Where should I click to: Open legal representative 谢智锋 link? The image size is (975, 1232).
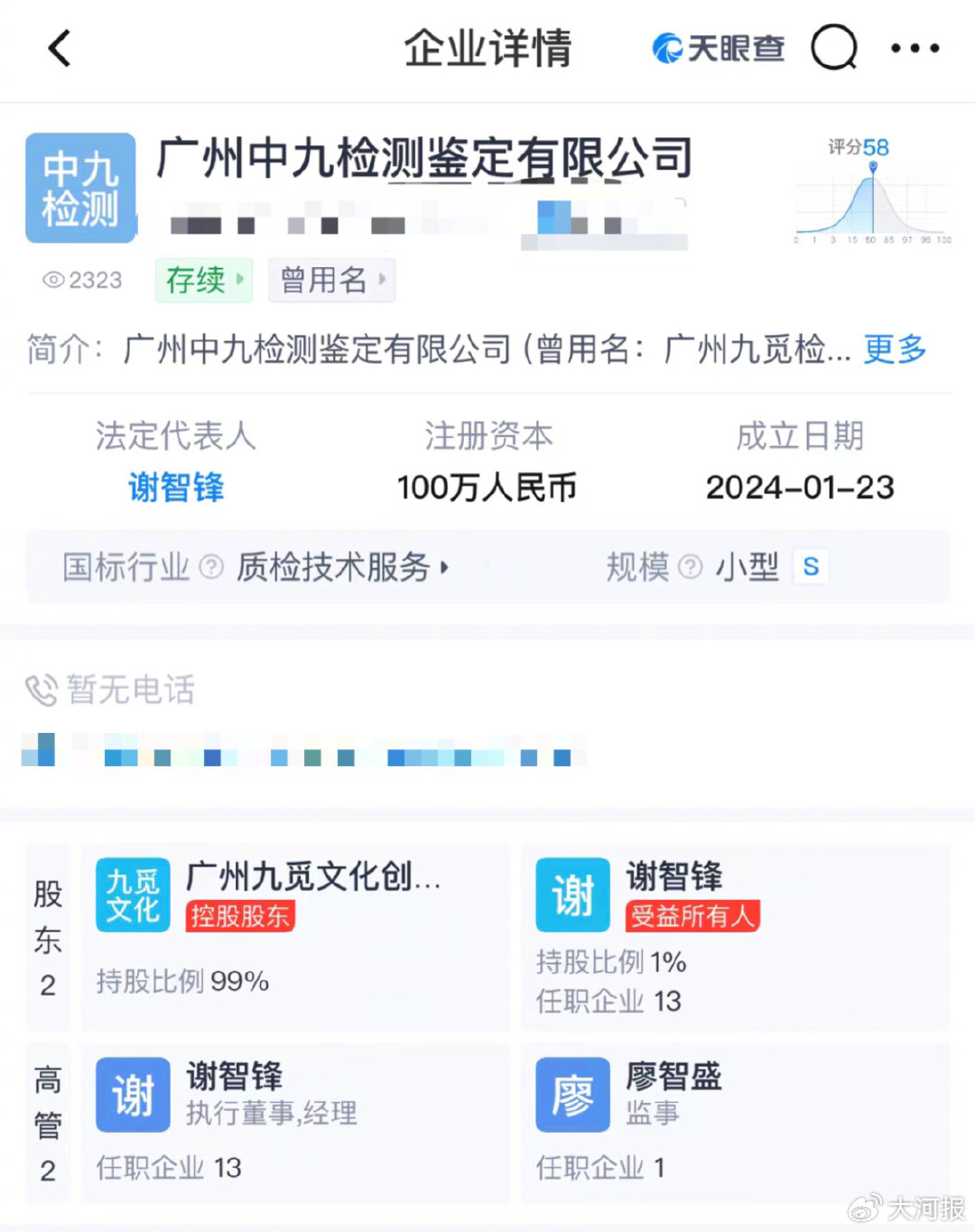[x=176, y=487]
